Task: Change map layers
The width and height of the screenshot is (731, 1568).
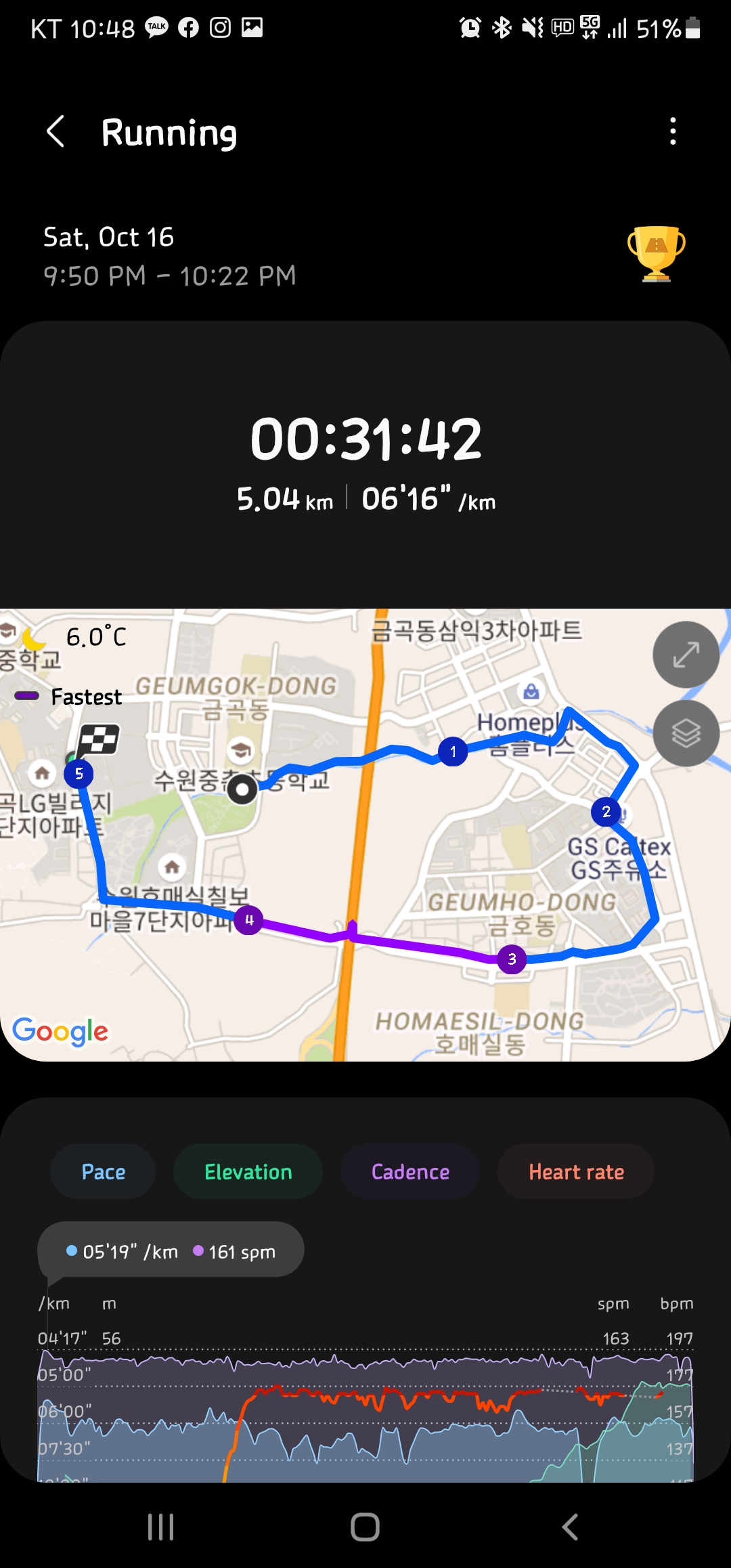Action: [686, 733]
